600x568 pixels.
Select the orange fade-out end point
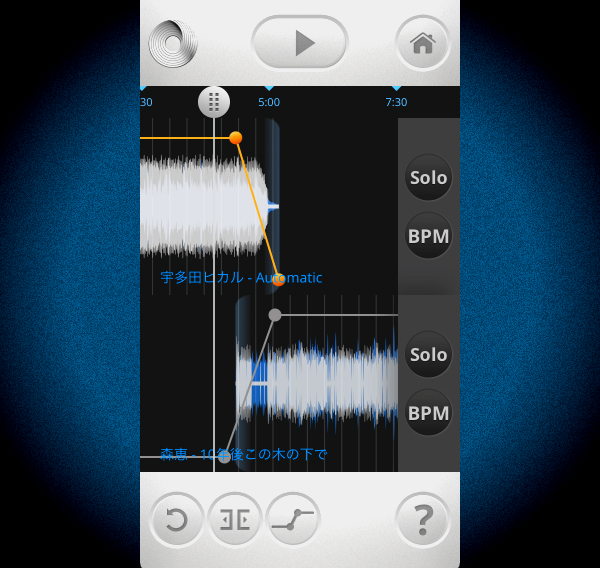click(x=278, y=279)
